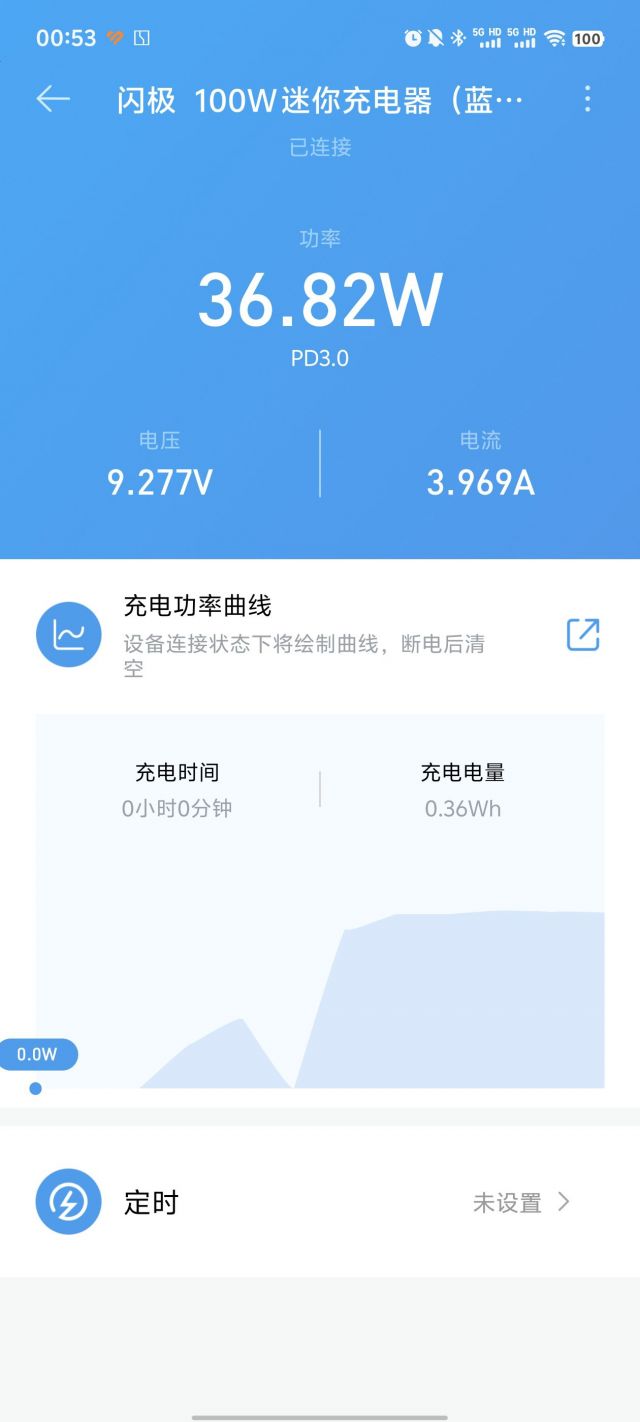Expand the charging power curve in full view

click(583, 634)
